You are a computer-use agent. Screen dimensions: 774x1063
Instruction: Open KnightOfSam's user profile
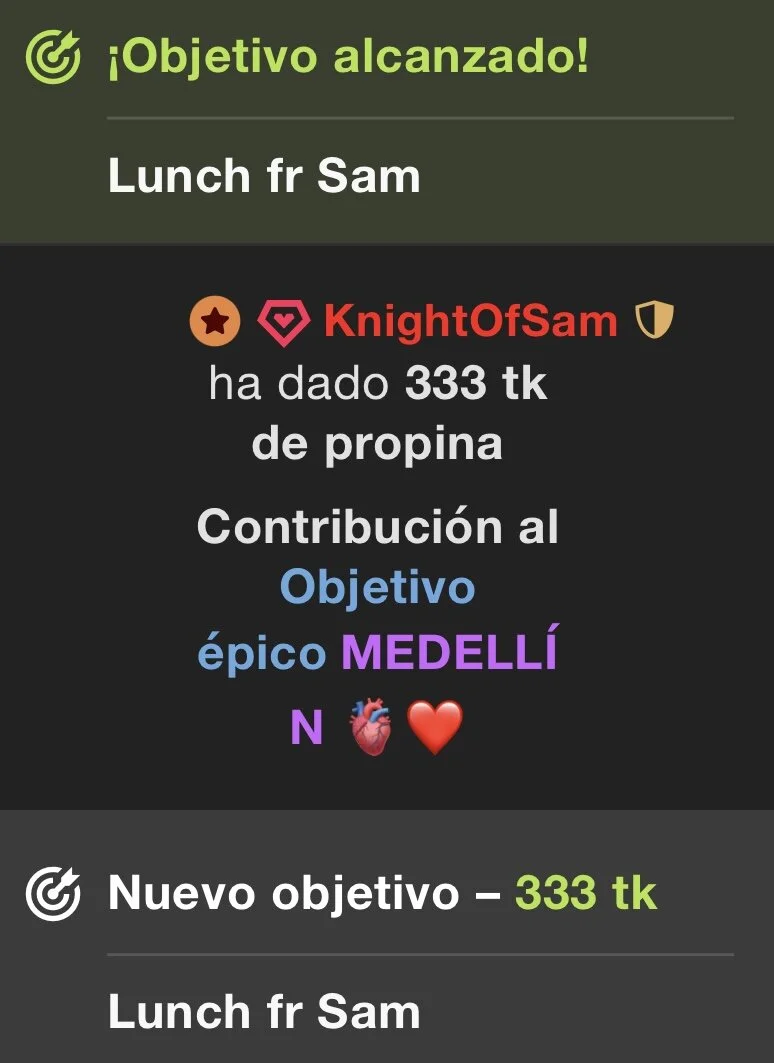470,321
